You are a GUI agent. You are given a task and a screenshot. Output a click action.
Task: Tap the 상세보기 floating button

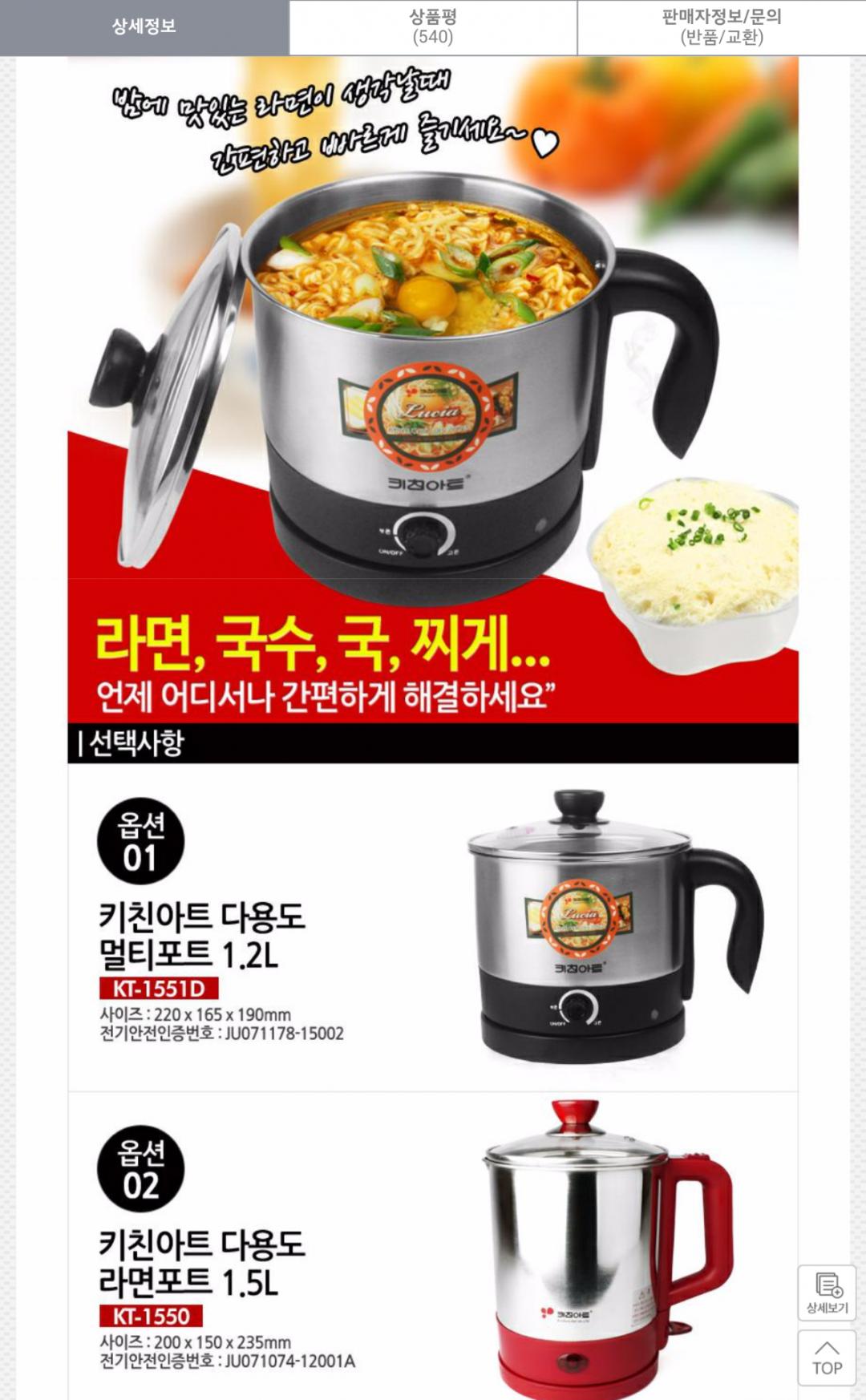tap(827, 1293)
